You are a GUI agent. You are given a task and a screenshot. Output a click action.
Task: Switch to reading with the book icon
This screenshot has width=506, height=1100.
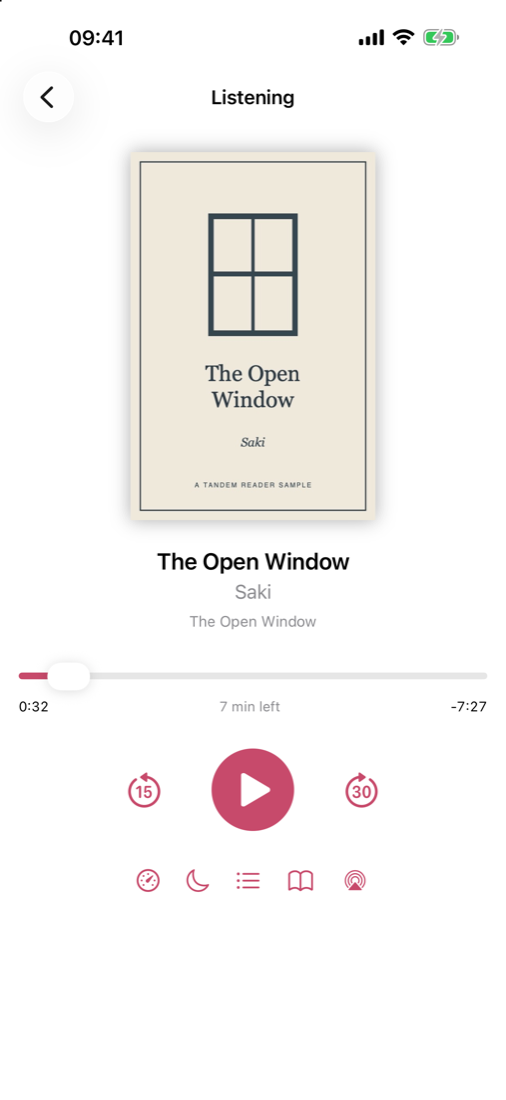coord(300,880)
